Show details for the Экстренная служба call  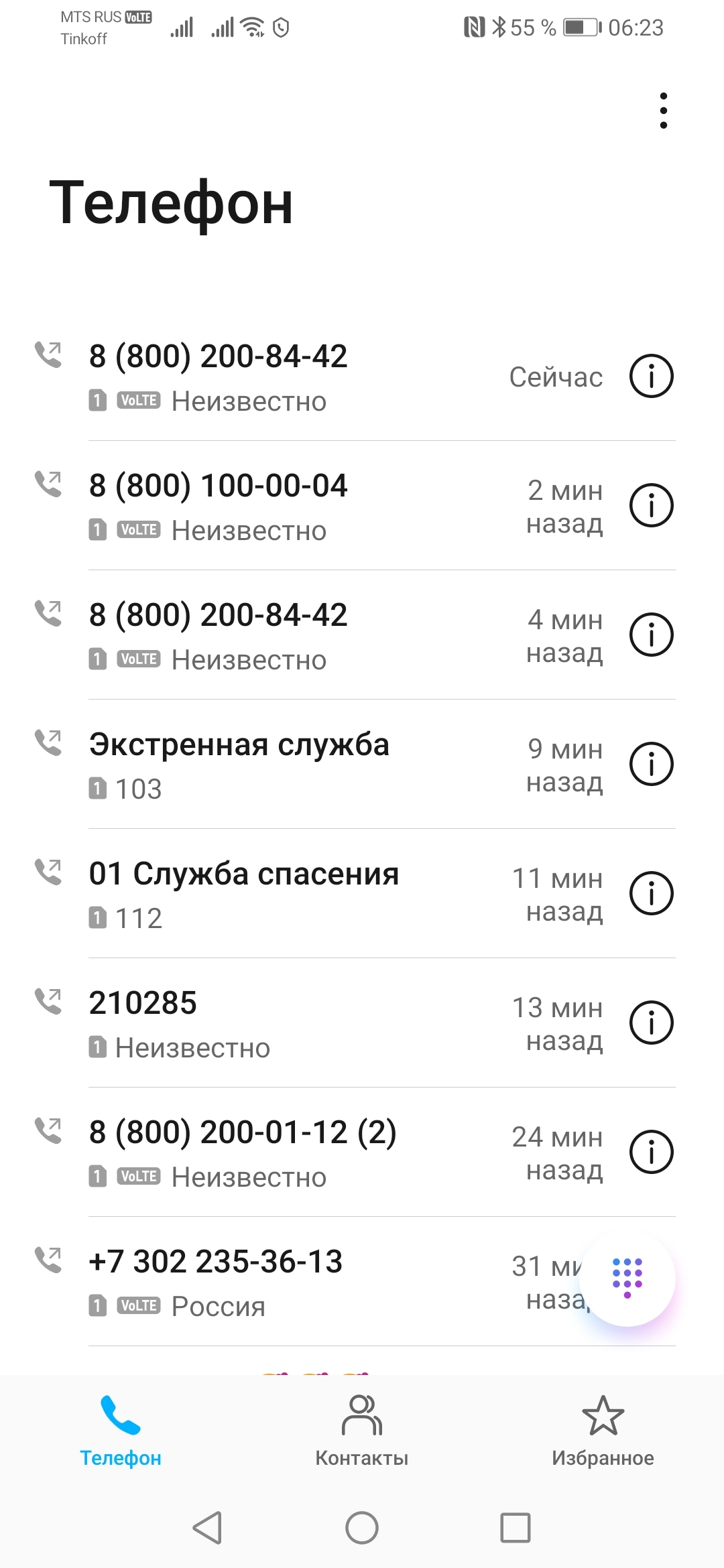(651, 764)
